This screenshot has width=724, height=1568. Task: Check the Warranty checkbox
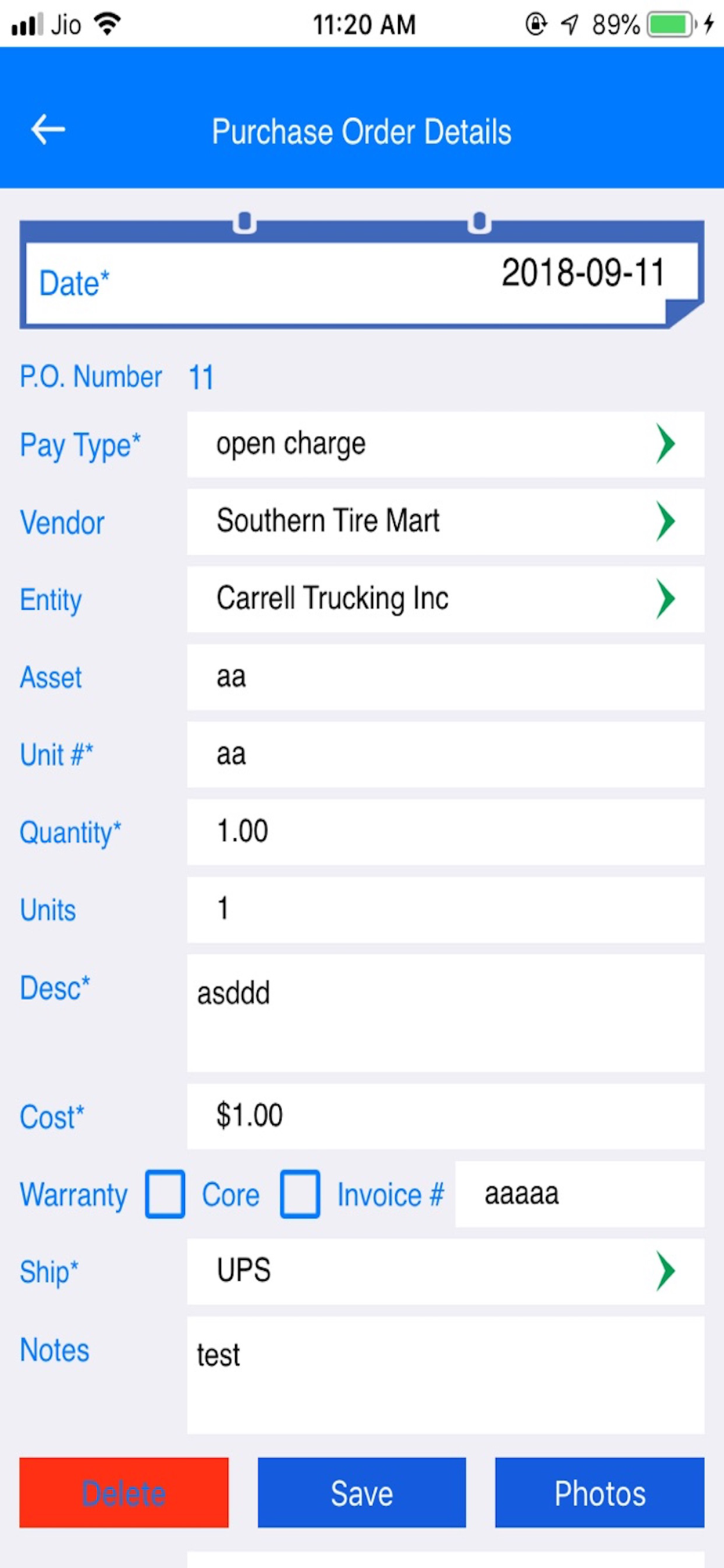click(165, 1195)
